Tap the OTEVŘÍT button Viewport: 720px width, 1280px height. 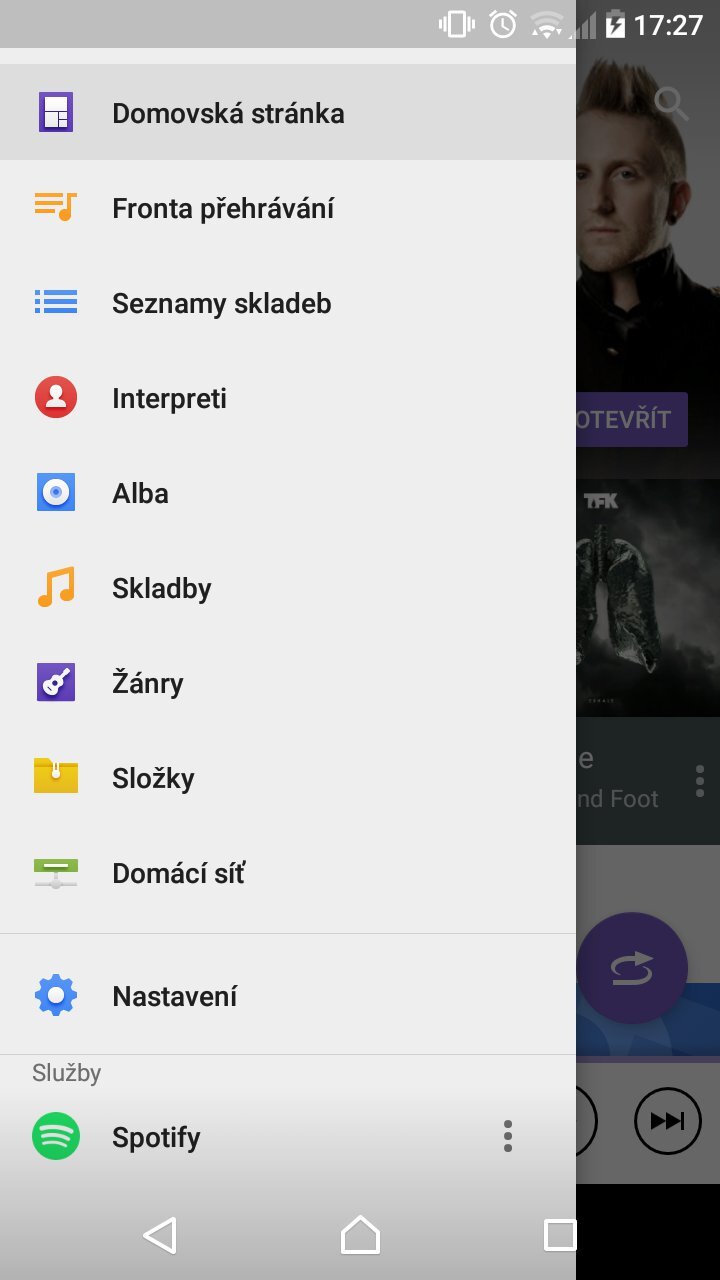[630, 419]
